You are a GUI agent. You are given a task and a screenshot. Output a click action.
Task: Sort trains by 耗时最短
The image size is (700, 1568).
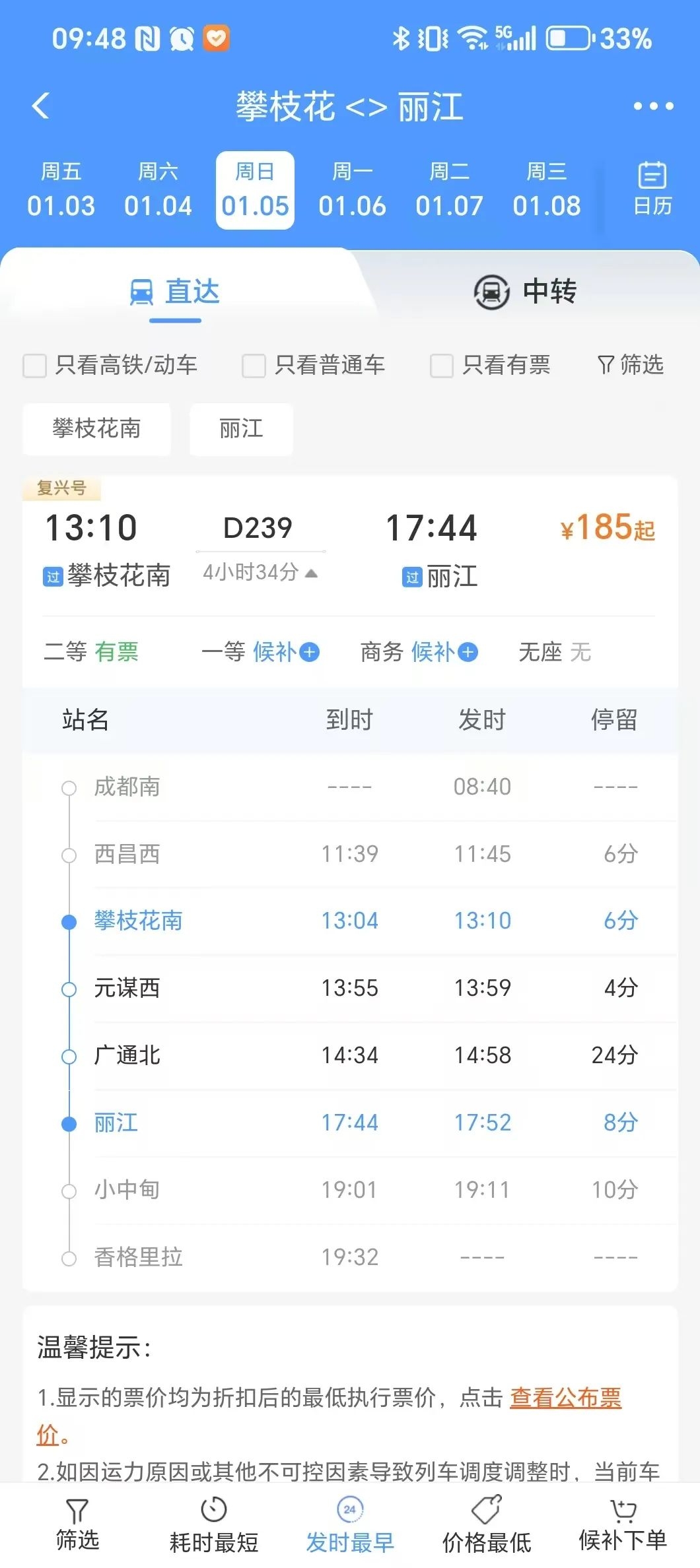tap(213, 1525)
